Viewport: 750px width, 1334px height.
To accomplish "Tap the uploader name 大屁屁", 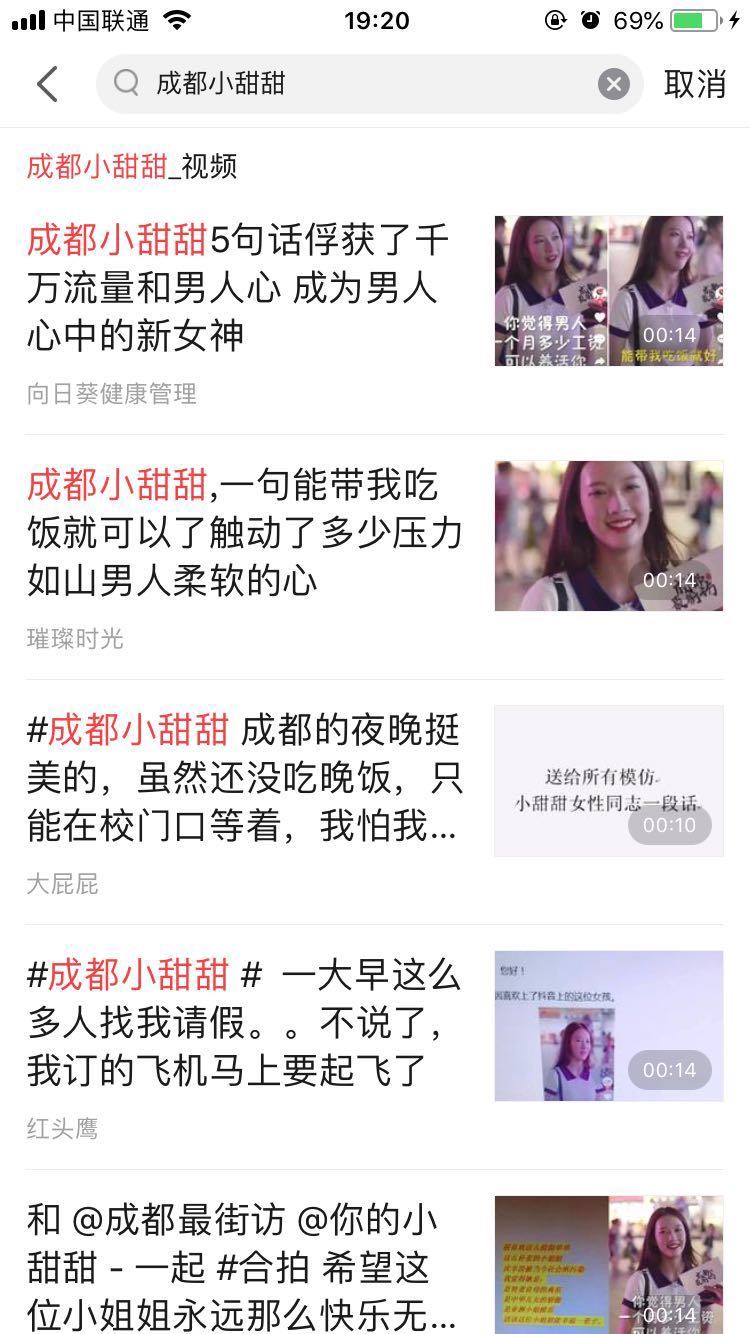I will (60, 884).
